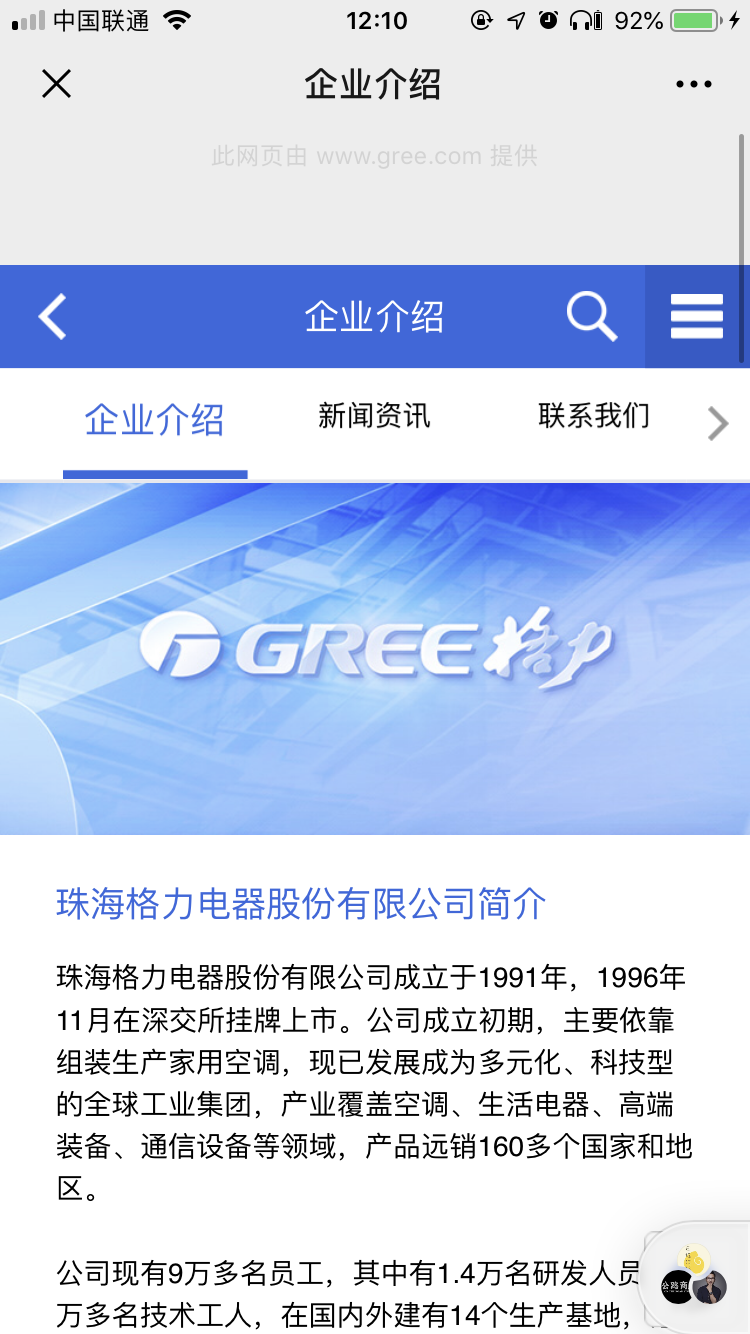Select the 企业介绍 tab

(x=155, y=421)
